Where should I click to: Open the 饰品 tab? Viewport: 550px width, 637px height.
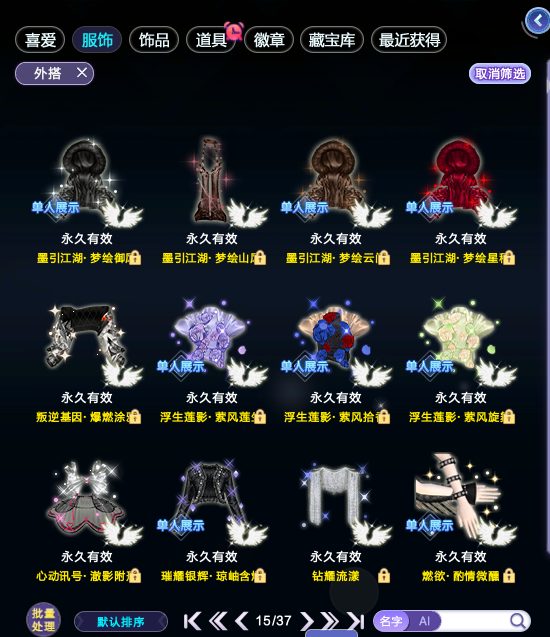pos(154,40)
